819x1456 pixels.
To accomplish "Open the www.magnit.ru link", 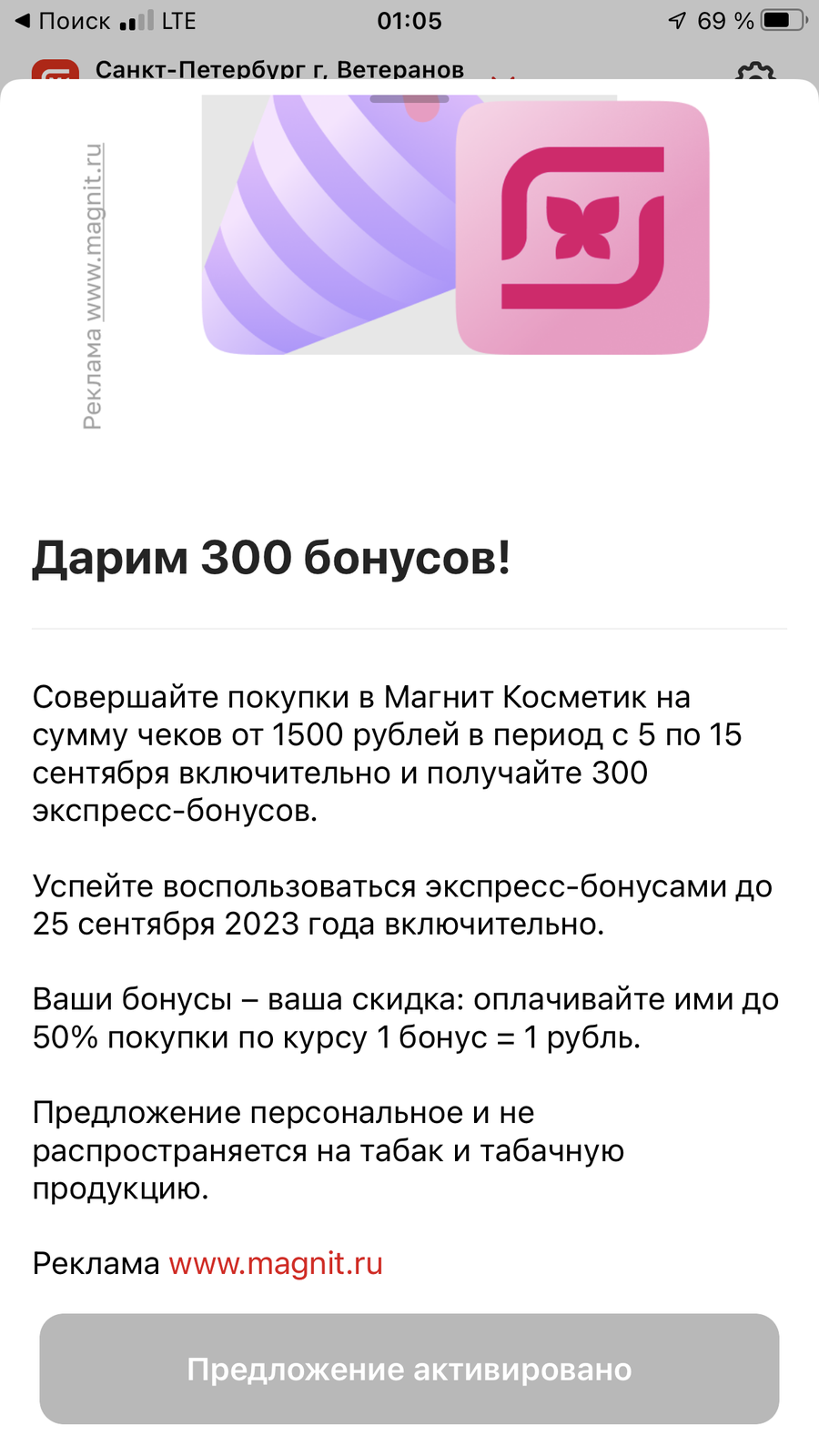I will pyautogui.click(x=276, y=1264).
